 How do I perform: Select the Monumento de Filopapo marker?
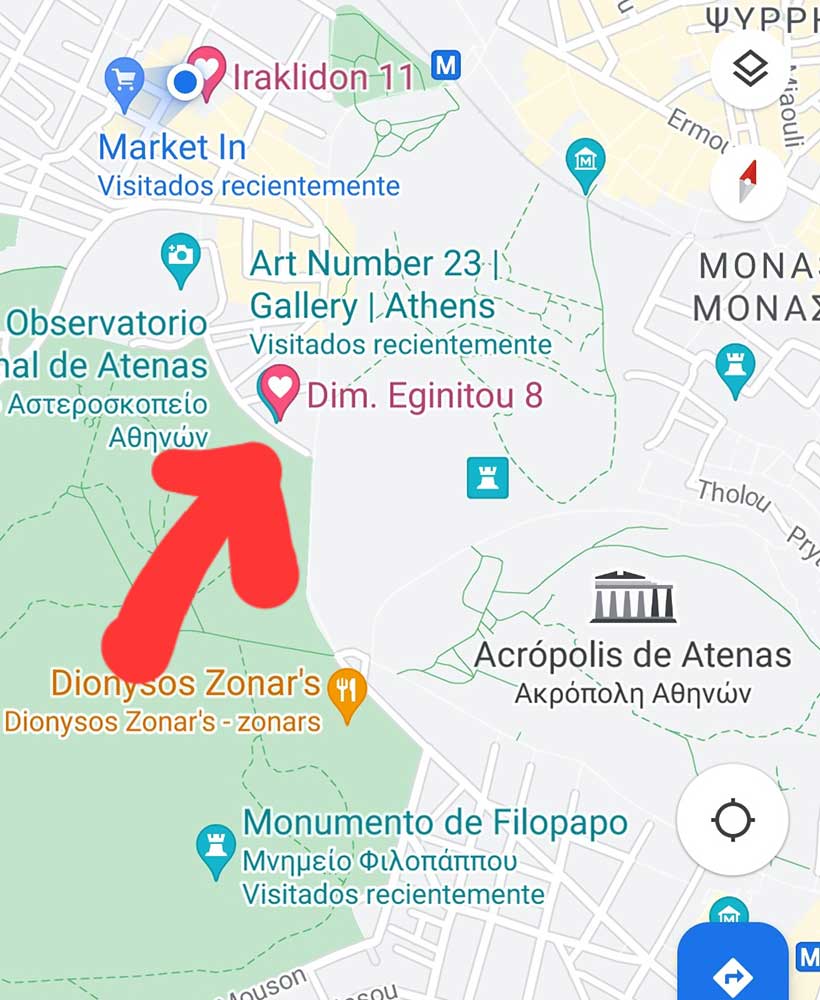(x=214, y=850)
